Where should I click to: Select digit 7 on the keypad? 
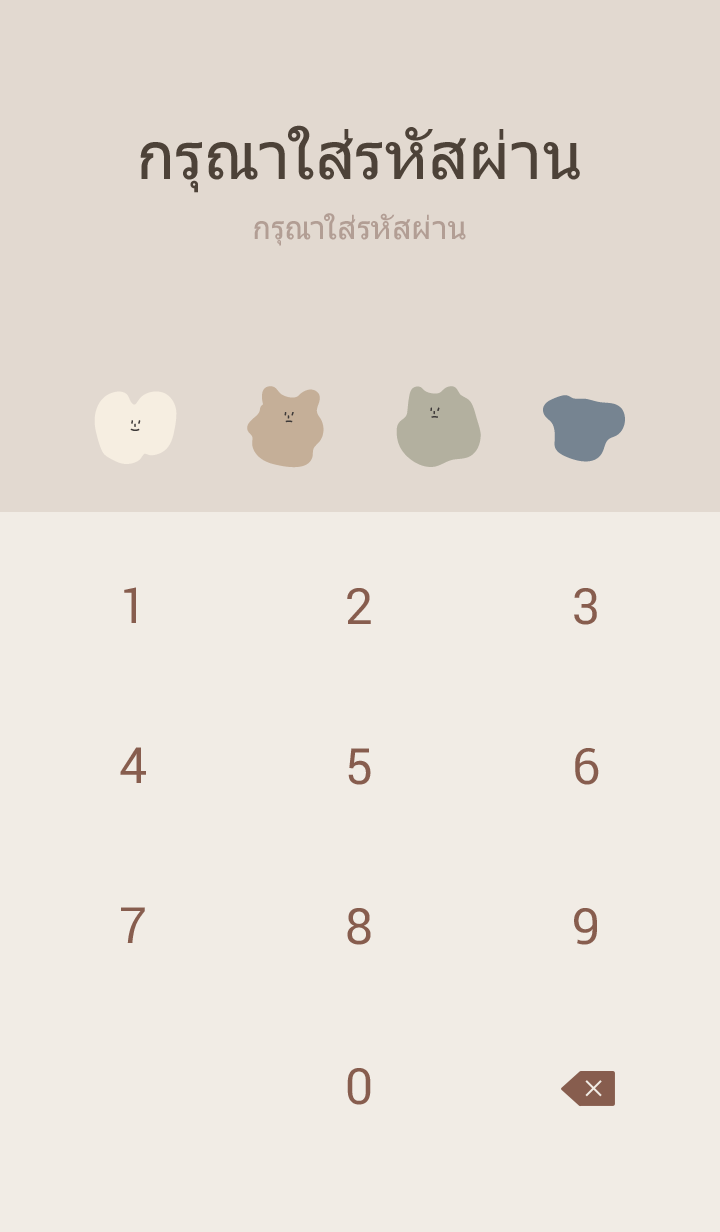pyautogui.click(x=132, y=927)
